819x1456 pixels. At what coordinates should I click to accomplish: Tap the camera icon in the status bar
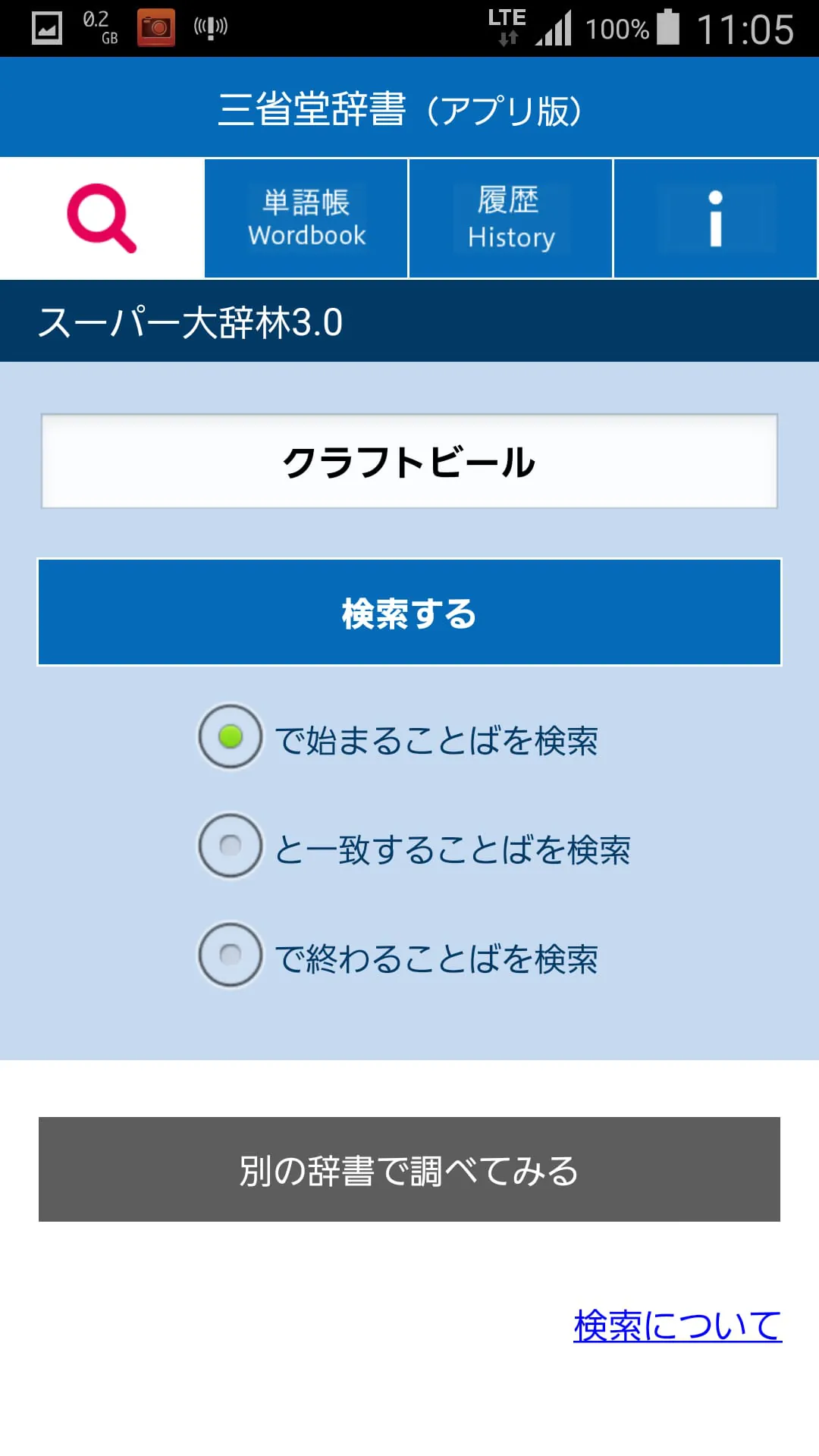pyautogui.click(x=155, y=25)
